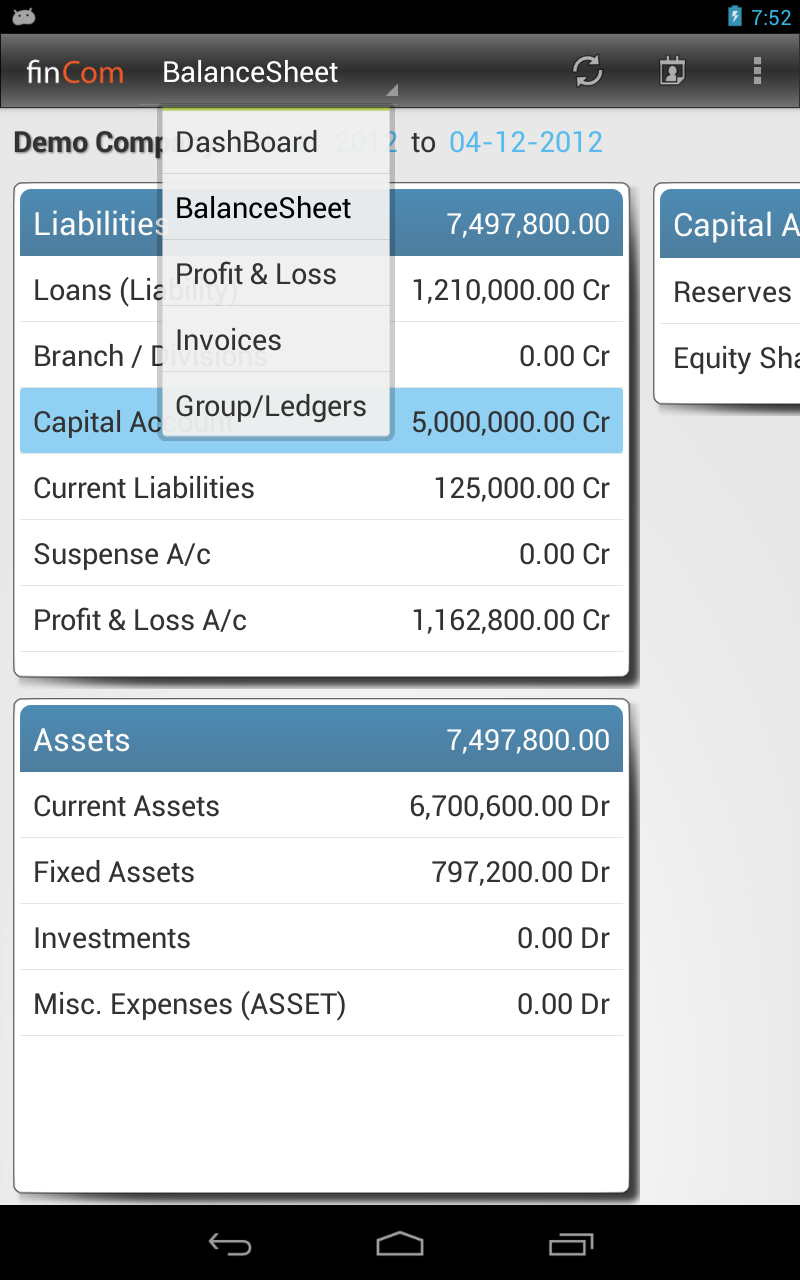The width and height of the screenshot is (800, 1280).
Task: View Profit & Loss A/c details
Action: tap(320, 620)
